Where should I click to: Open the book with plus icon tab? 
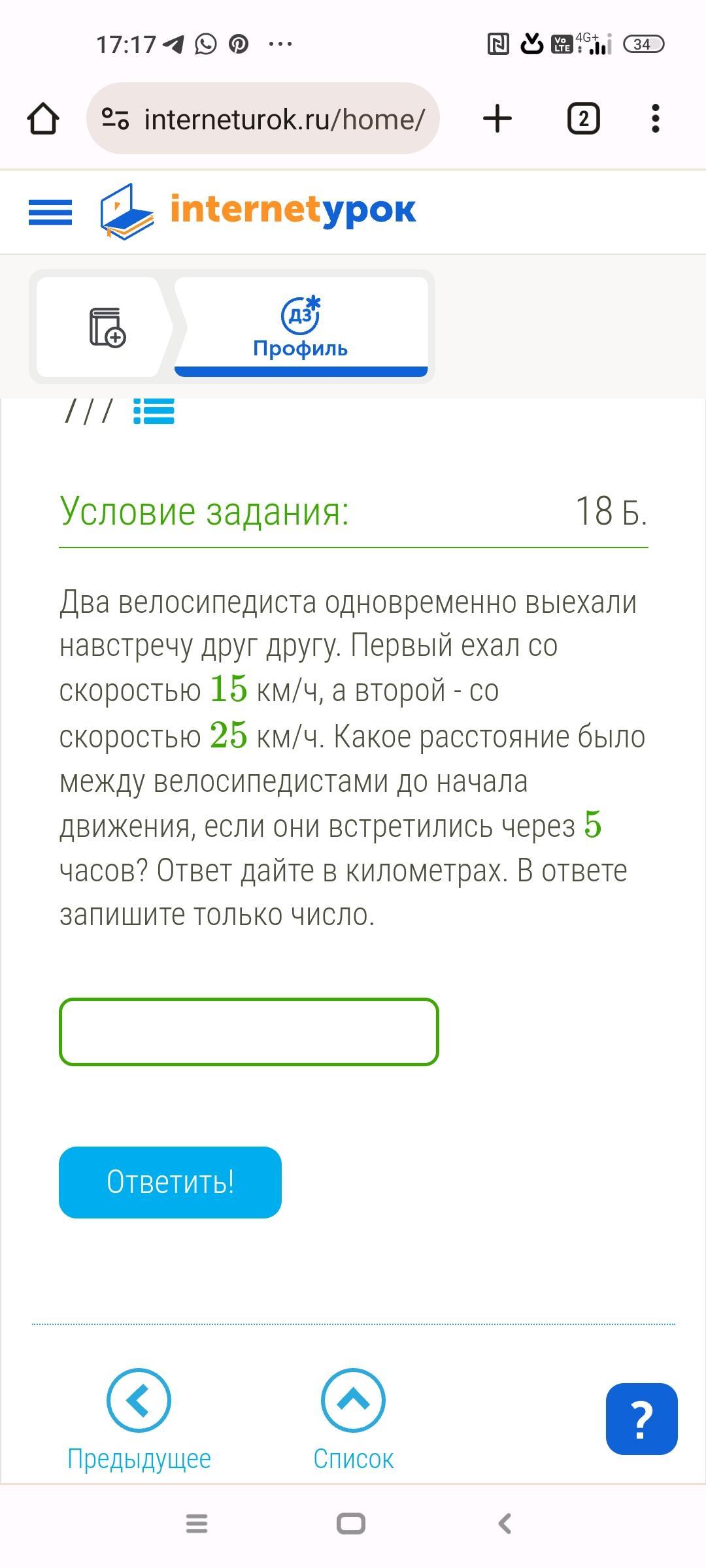(106, 327)
